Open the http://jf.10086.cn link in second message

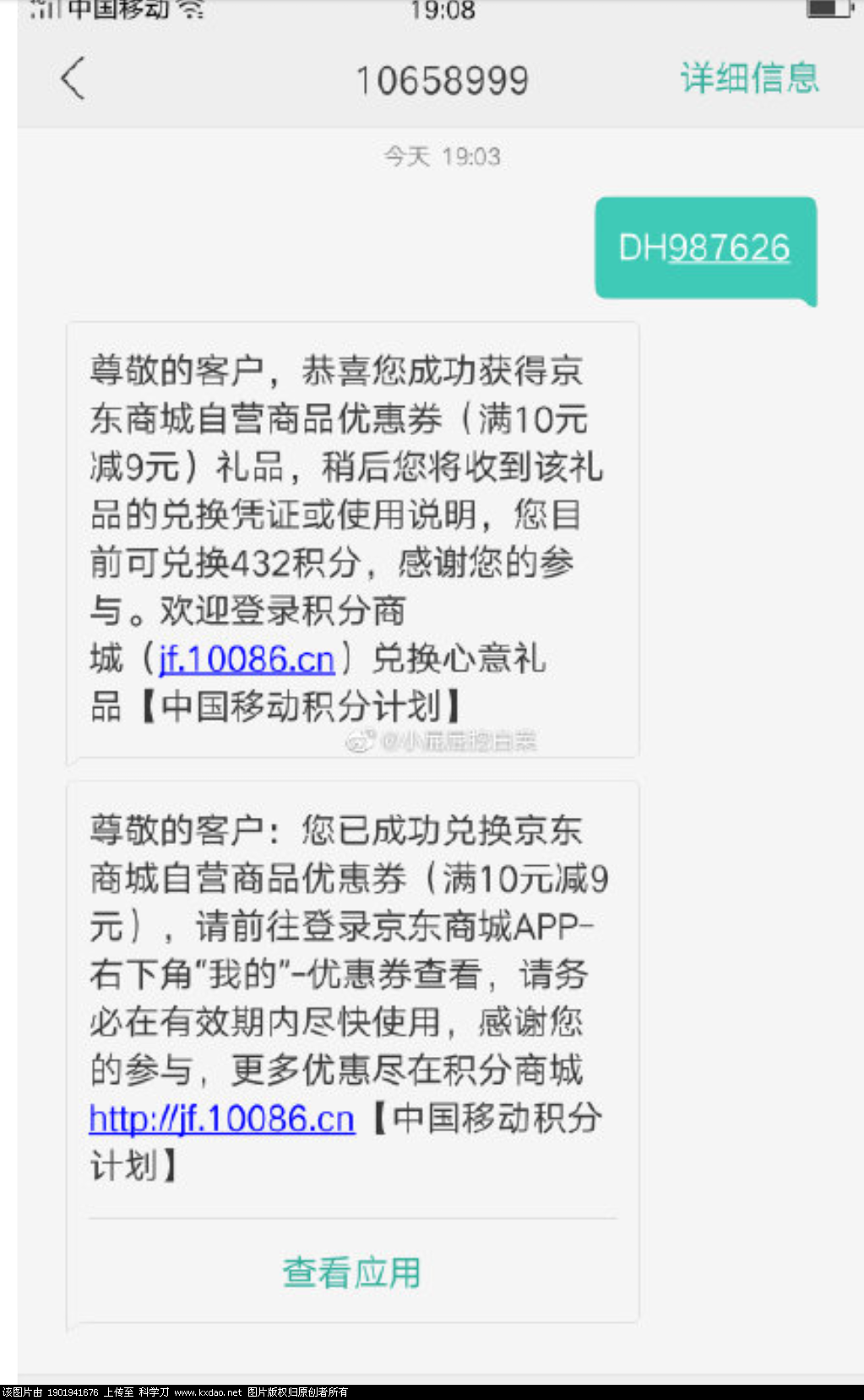pyautogui.click(x=222, y=1119)
